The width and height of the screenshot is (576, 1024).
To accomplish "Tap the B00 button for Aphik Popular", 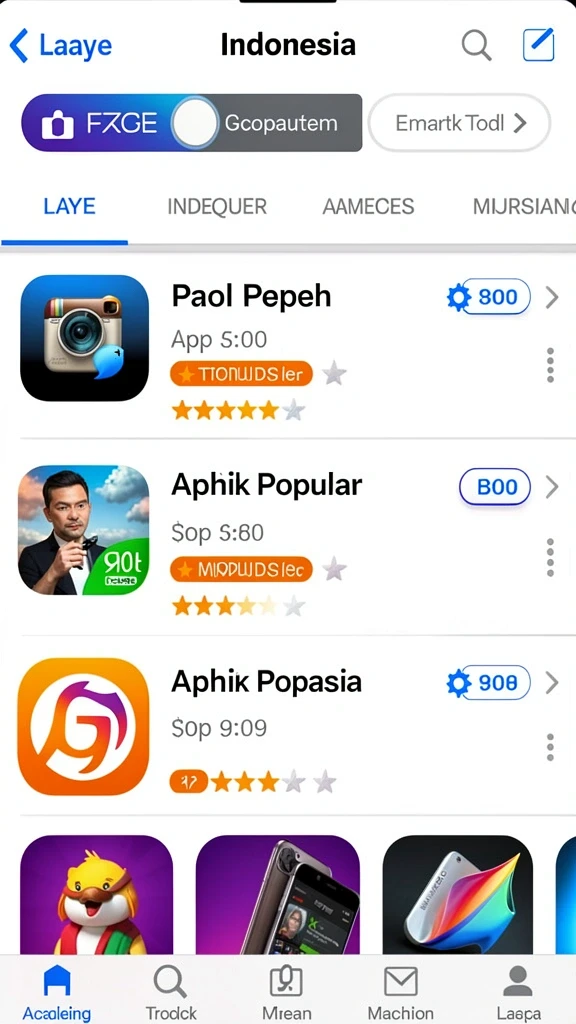I will coord(495,487).
